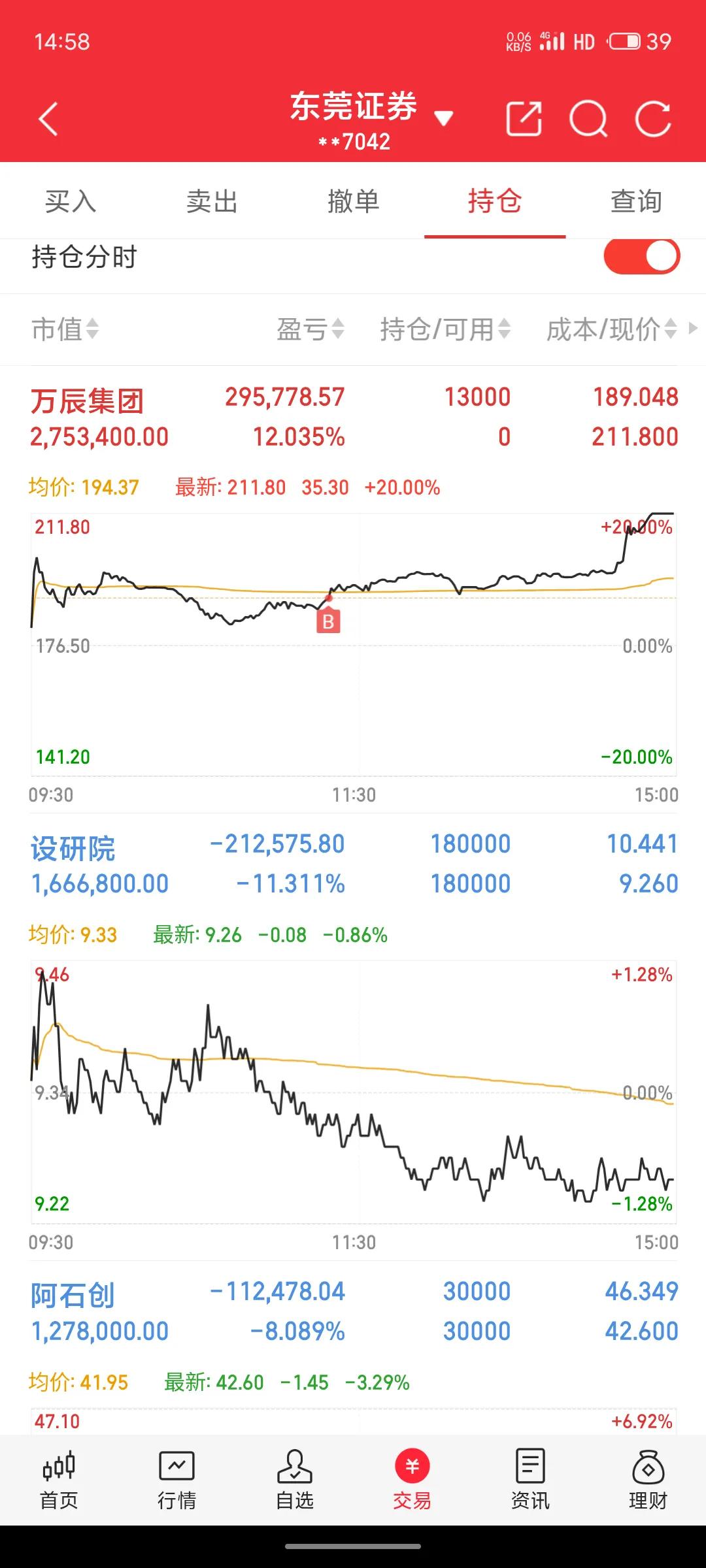This screenshot has width=706, height=1568.
Task: Open the 撤单 tab
Action: (353, 201)
